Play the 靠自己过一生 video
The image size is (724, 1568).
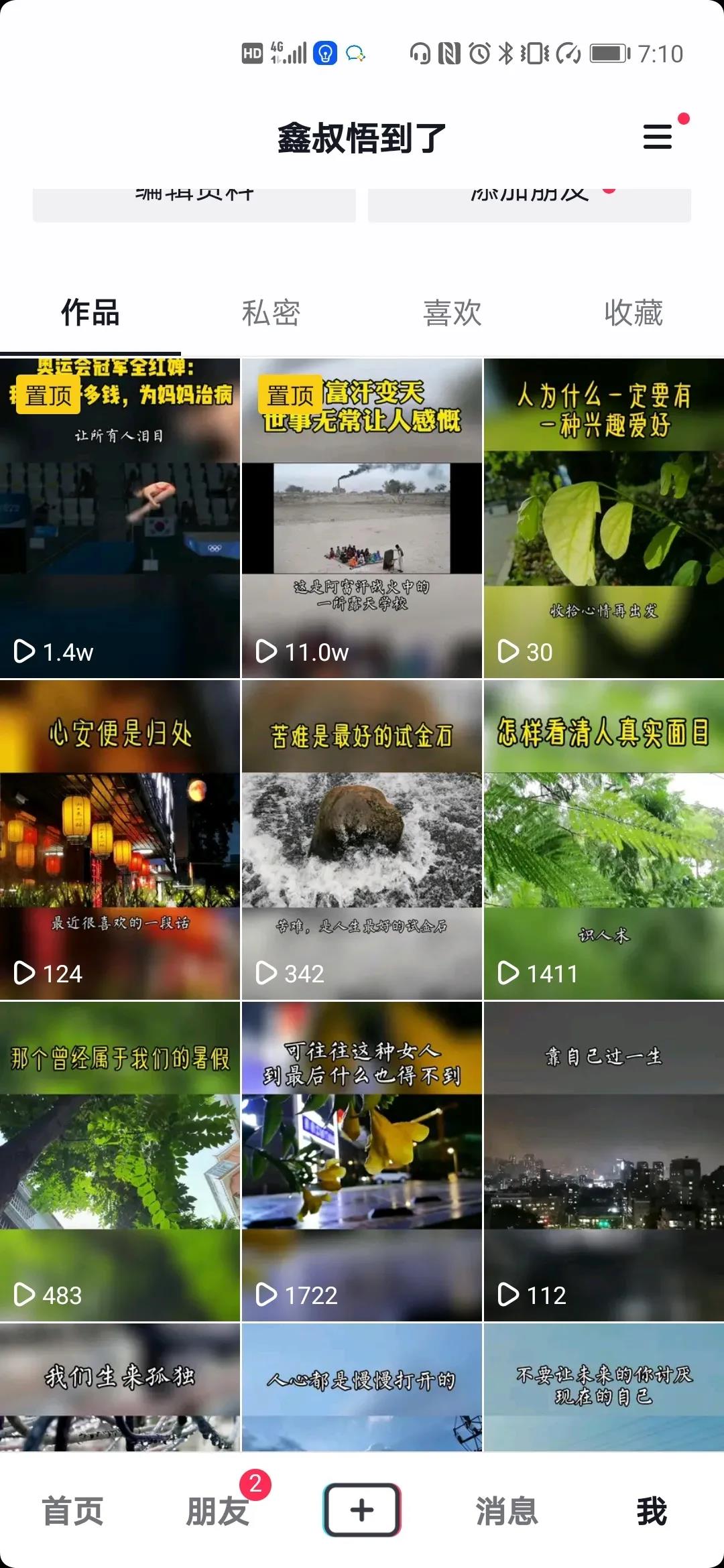(603, 1162)
